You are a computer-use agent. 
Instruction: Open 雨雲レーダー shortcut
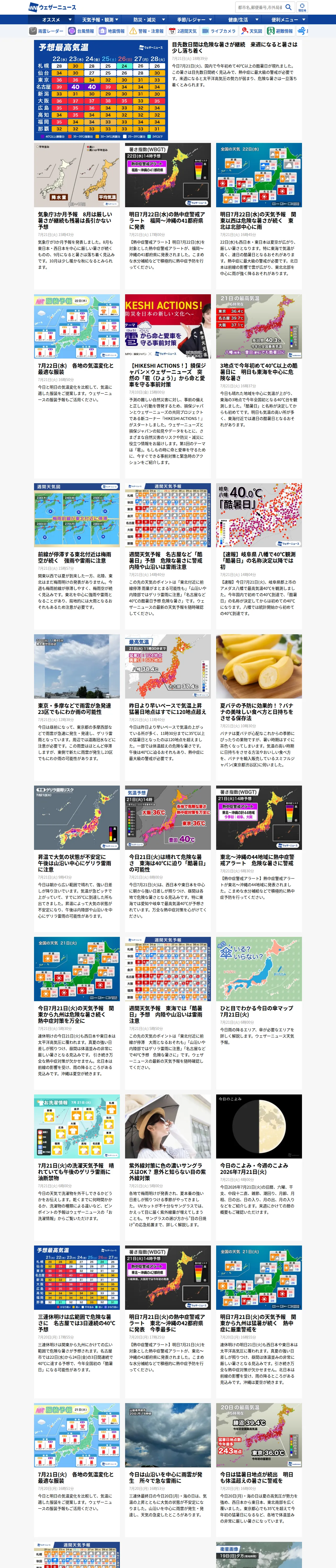click(x=46, y=31)
